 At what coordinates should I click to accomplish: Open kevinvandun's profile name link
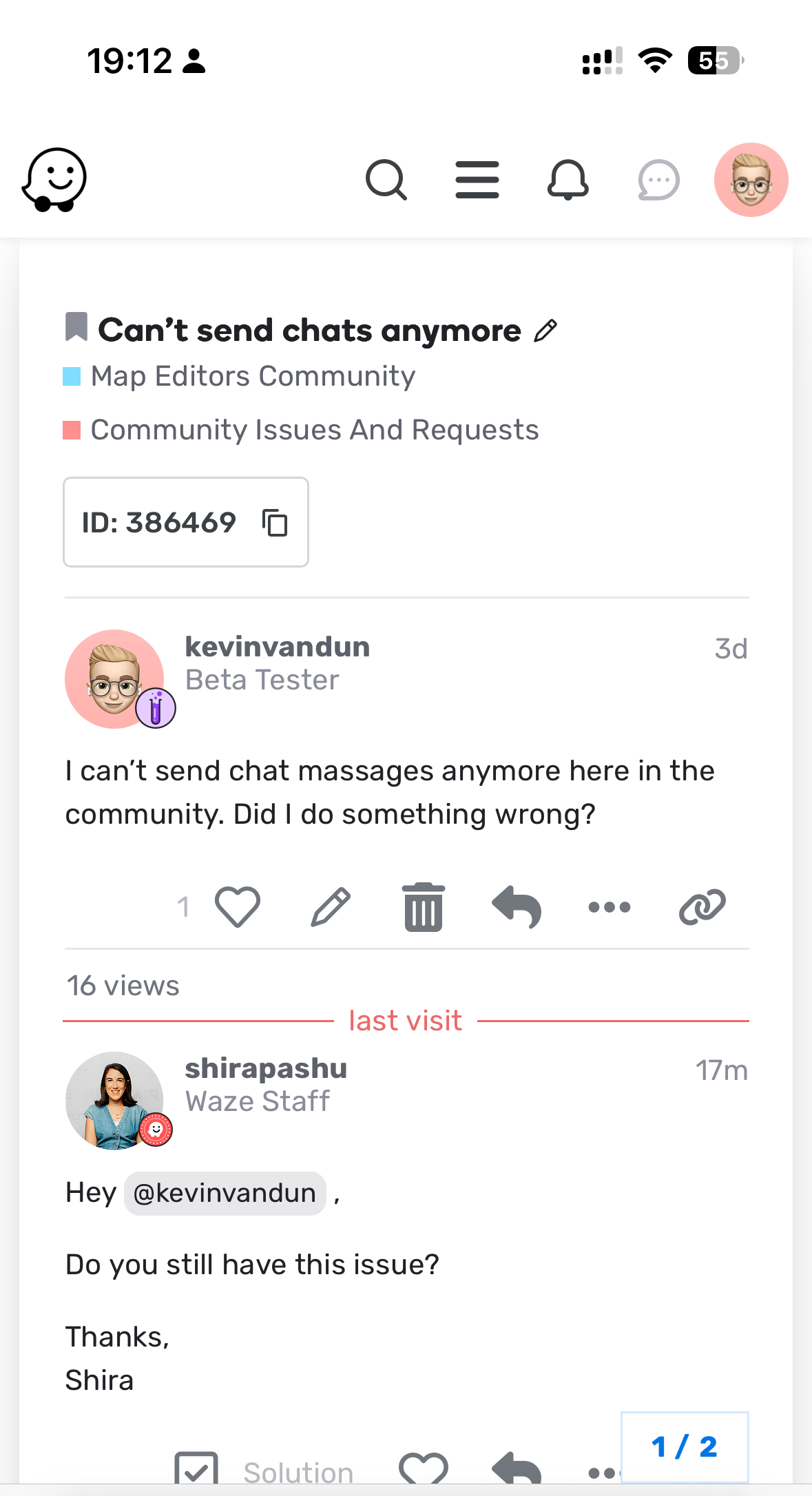click(x=278, y=647)
